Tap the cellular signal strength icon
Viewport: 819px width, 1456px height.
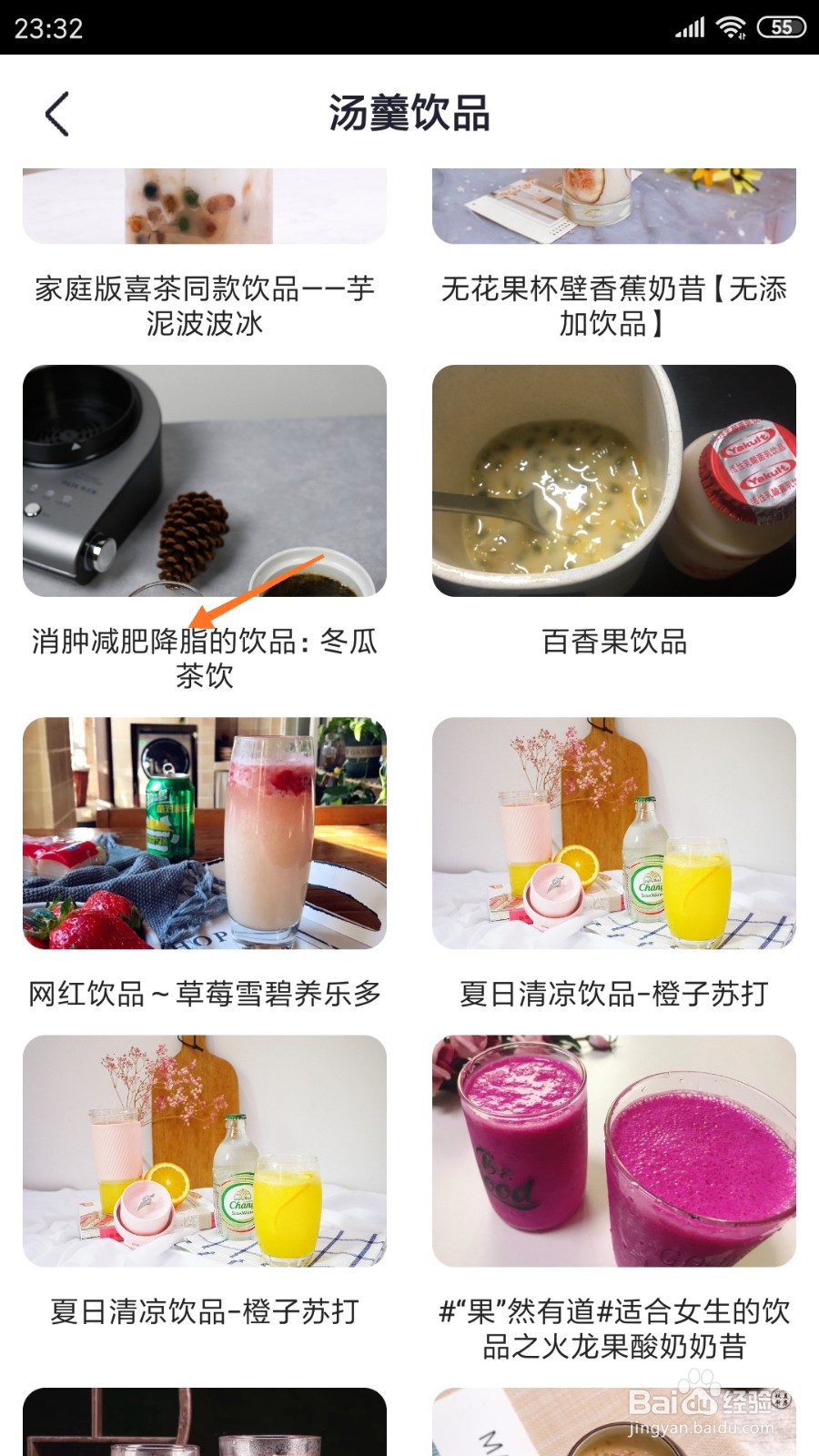[x=689, y=27]
